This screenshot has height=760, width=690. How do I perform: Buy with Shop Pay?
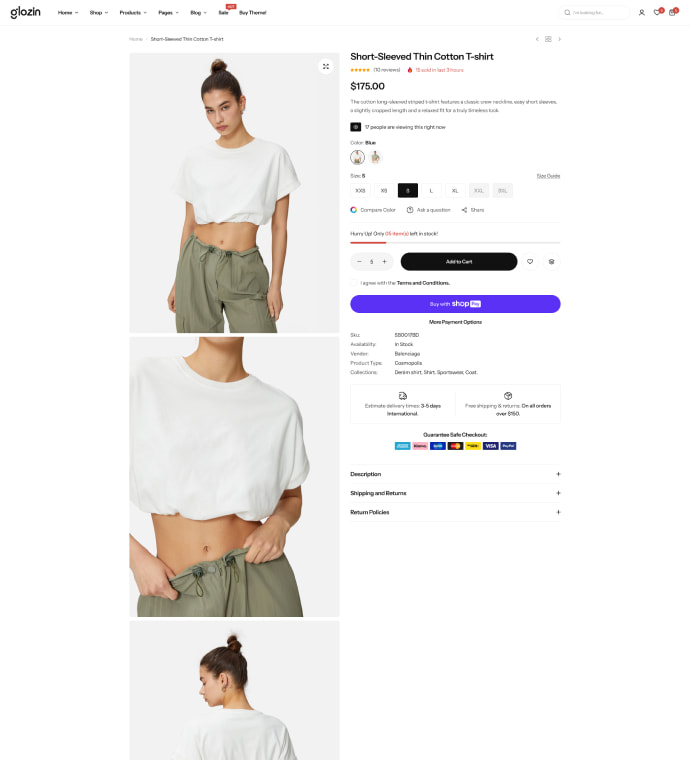(455, 303)
